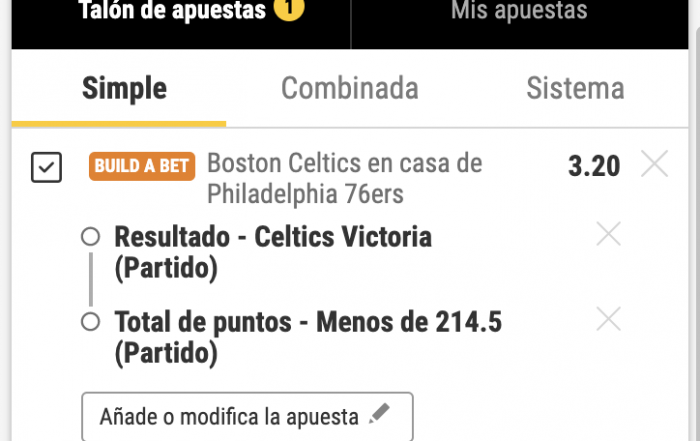The width and height of the screenshot is (700, 441).
Task: Remove the Boston Celtics Build A Bet
Action: [654, 164]
